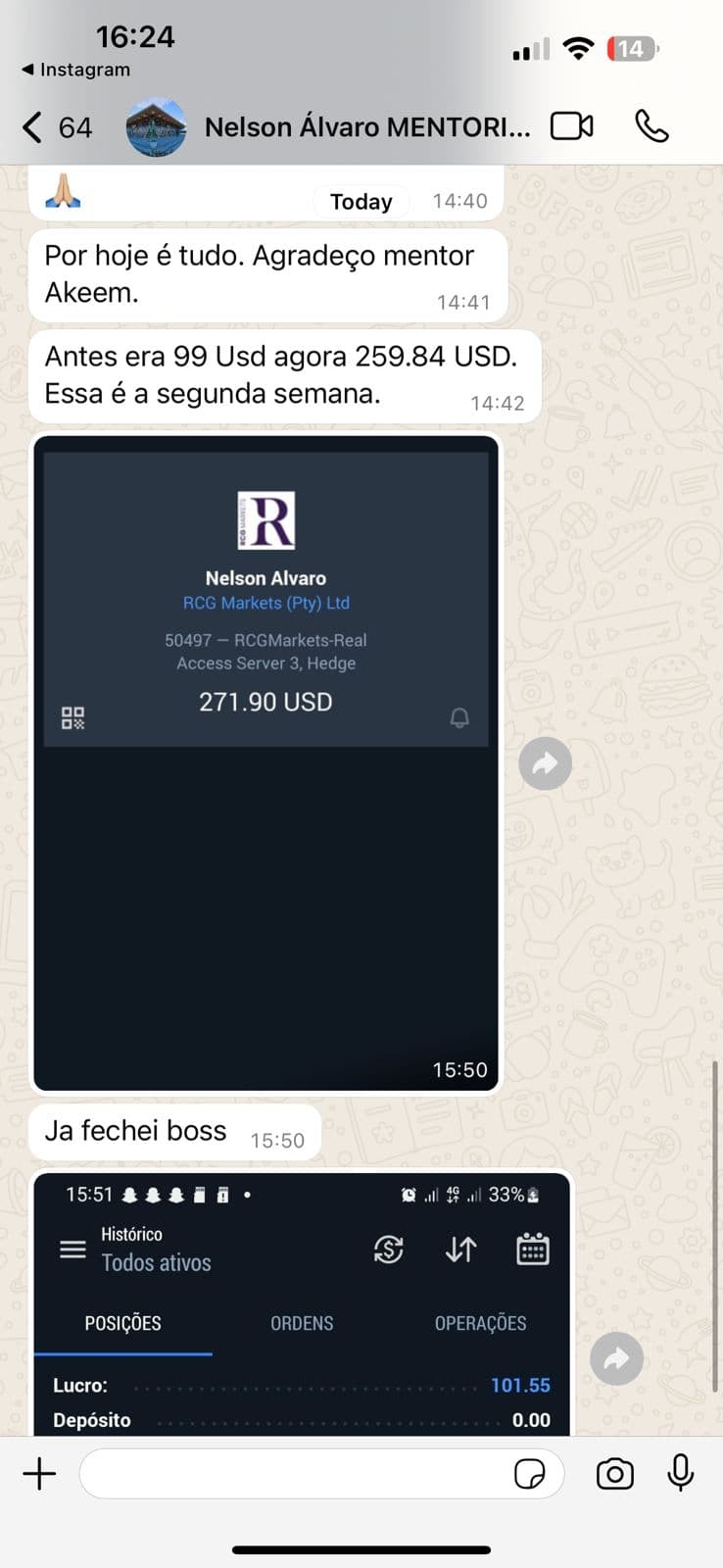The width and height of the screenshot is (723, 1568).
Task: Start a voice call
Action: pos(651,126)
